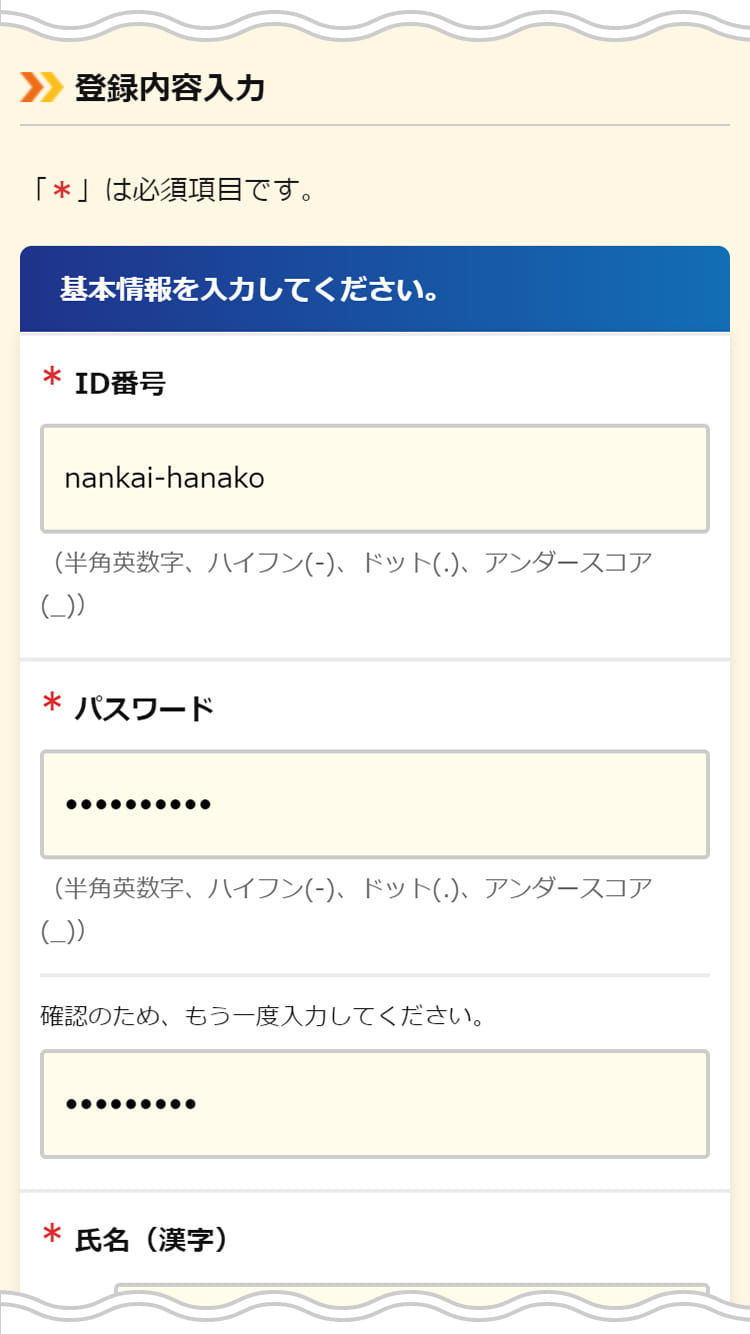Screen dimensions: 750x1334
Task: Edit the ID番号 field containing nankai-hanako
Action: click(375, 478)
